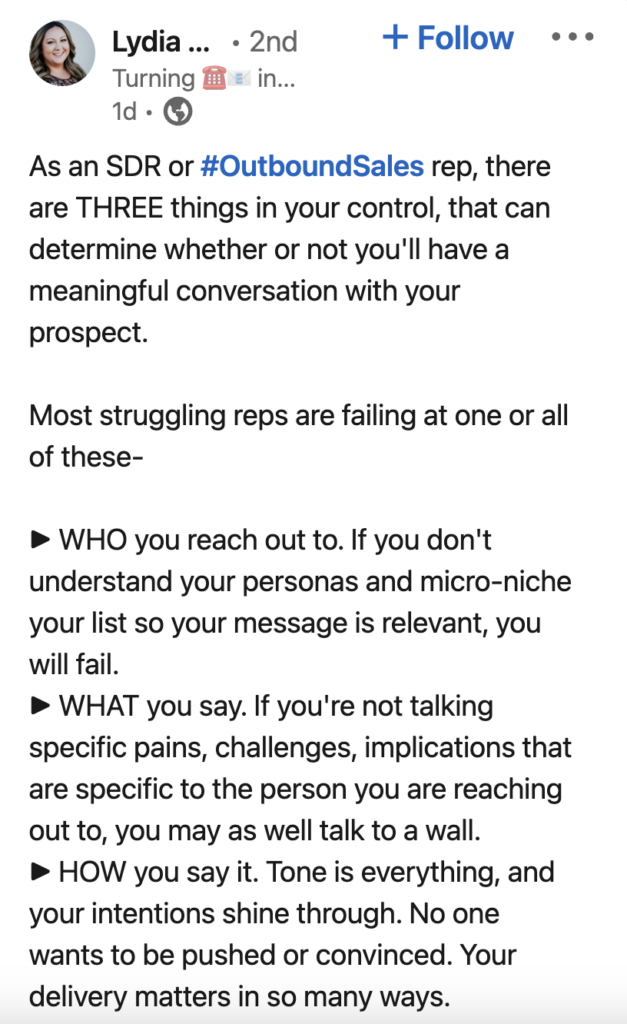The image size is (627, 1024).
Task: Open Lydia's profile picture
Action: click(x=63, y=51)
